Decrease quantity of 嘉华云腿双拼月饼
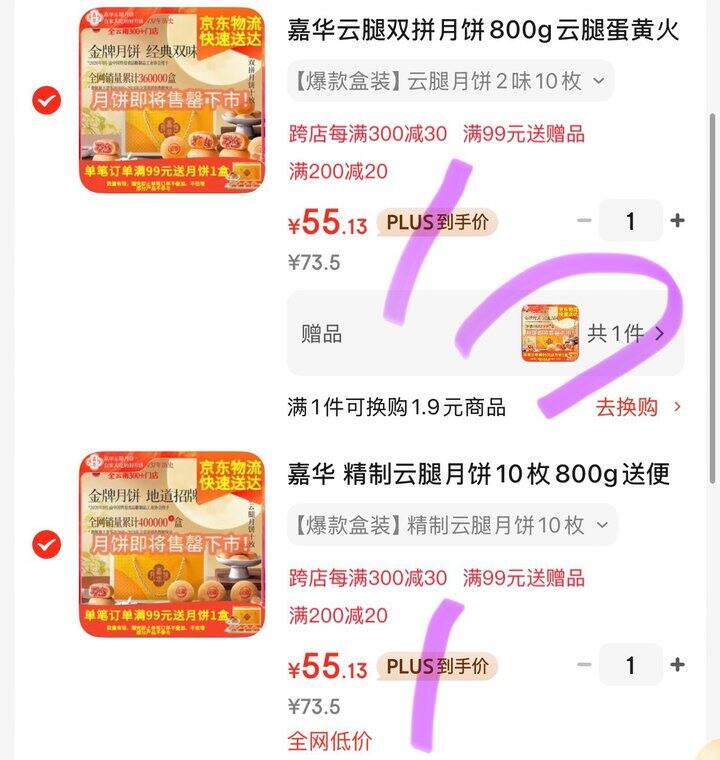The height and width of the screenshot is (760, 720). coord(585,221)
